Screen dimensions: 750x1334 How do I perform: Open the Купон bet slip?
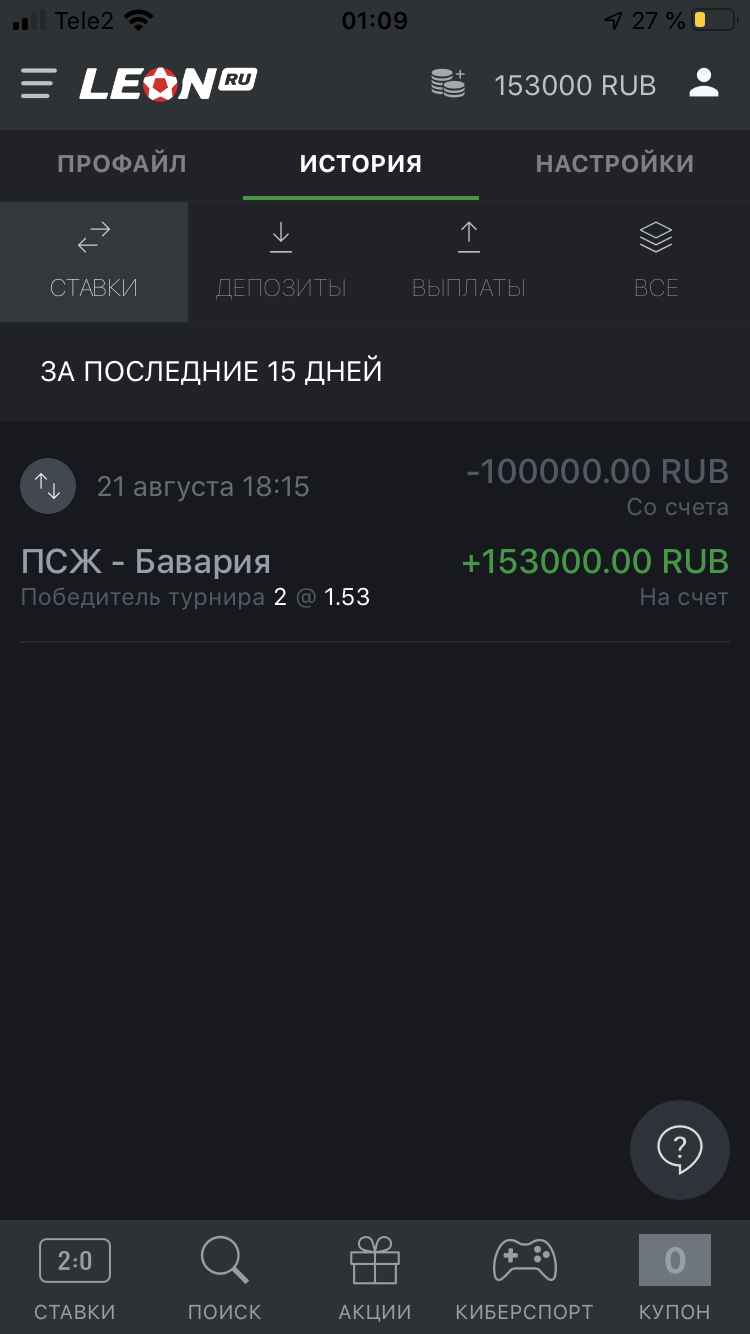[675, 1278]
